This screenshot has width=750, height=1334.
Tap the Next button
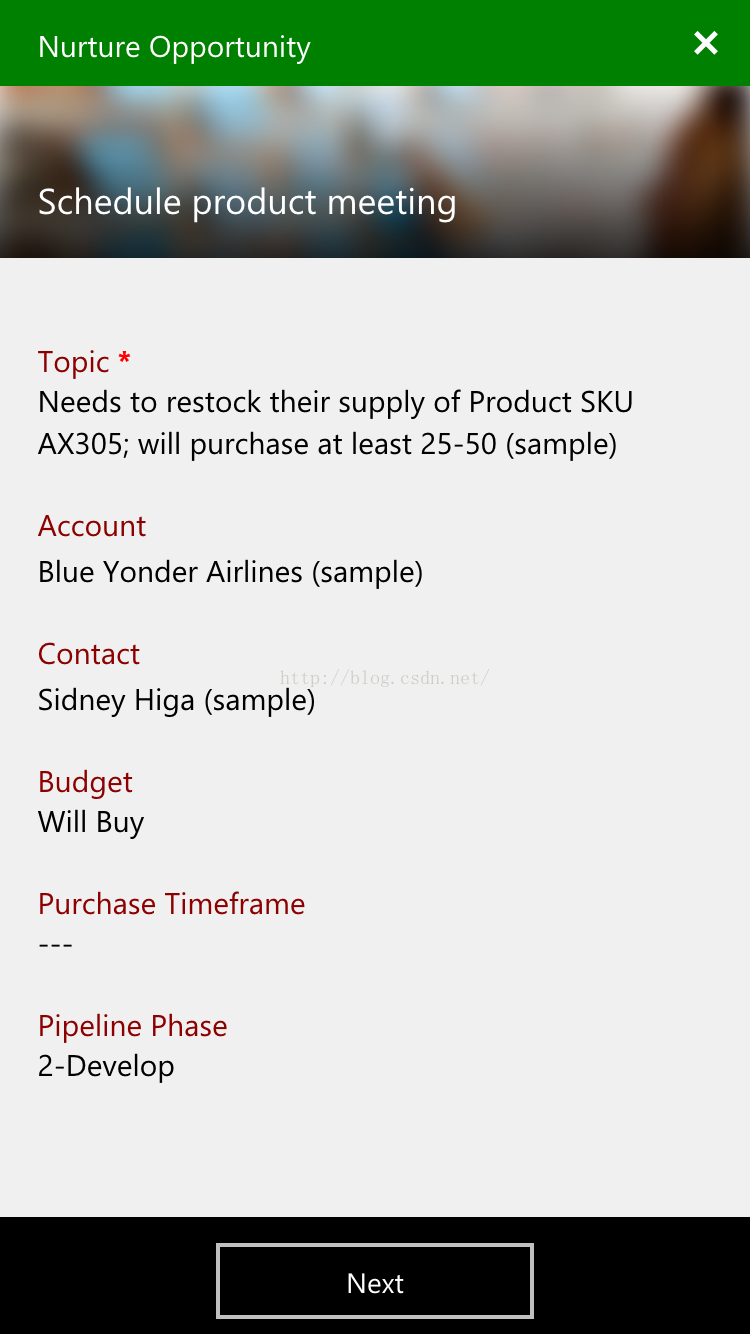(x=375, y=1281)
